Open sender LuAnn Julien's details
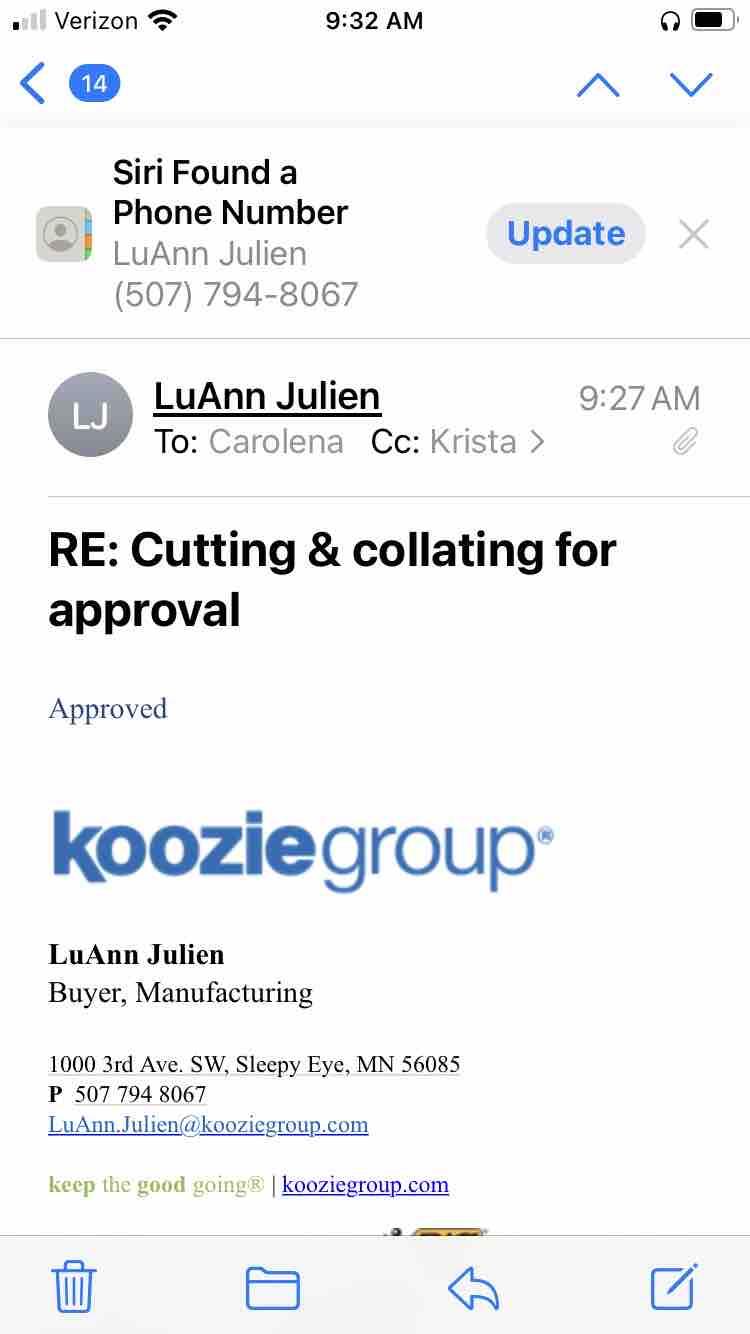 tap(267, 396)
